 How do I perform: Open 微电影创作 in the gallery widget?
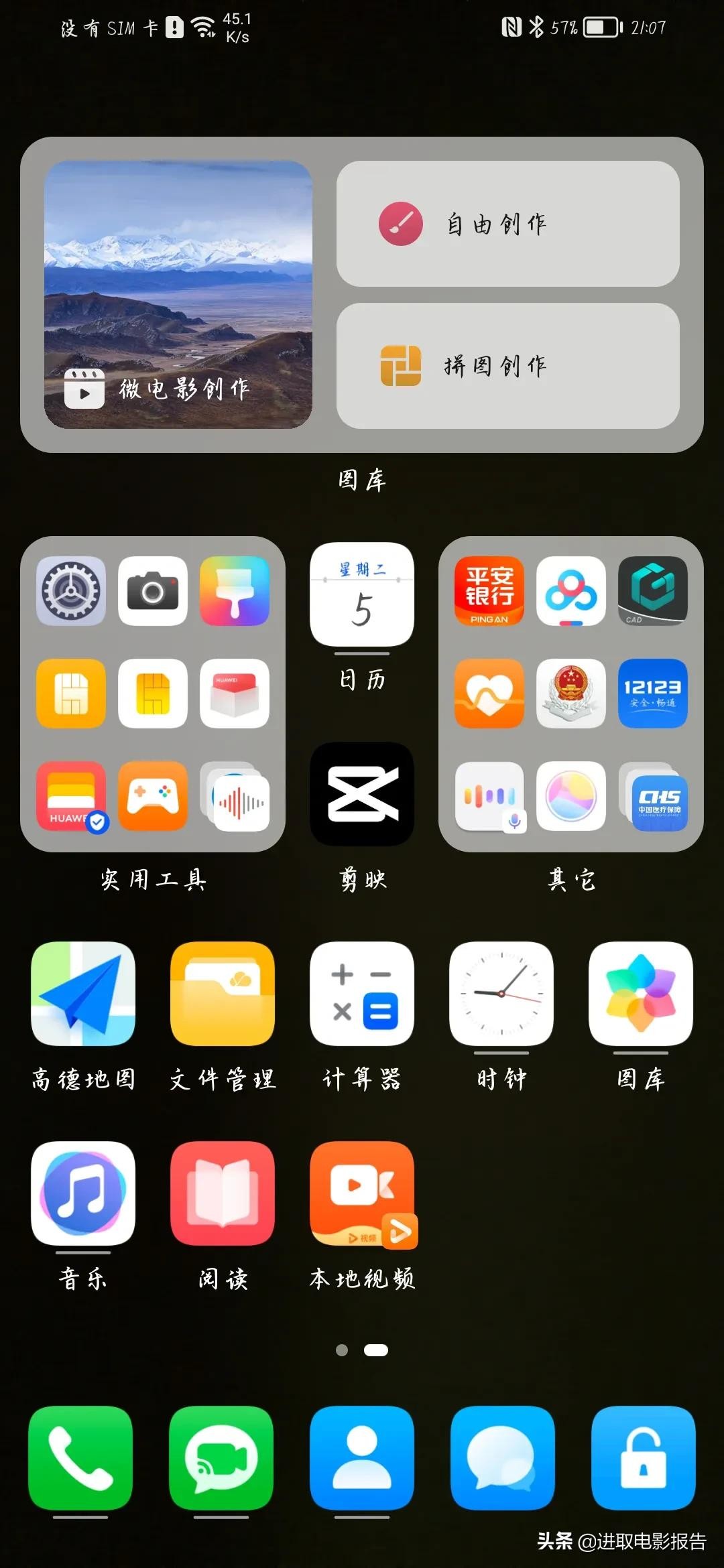pyautogui.click(x=178, y=295)
